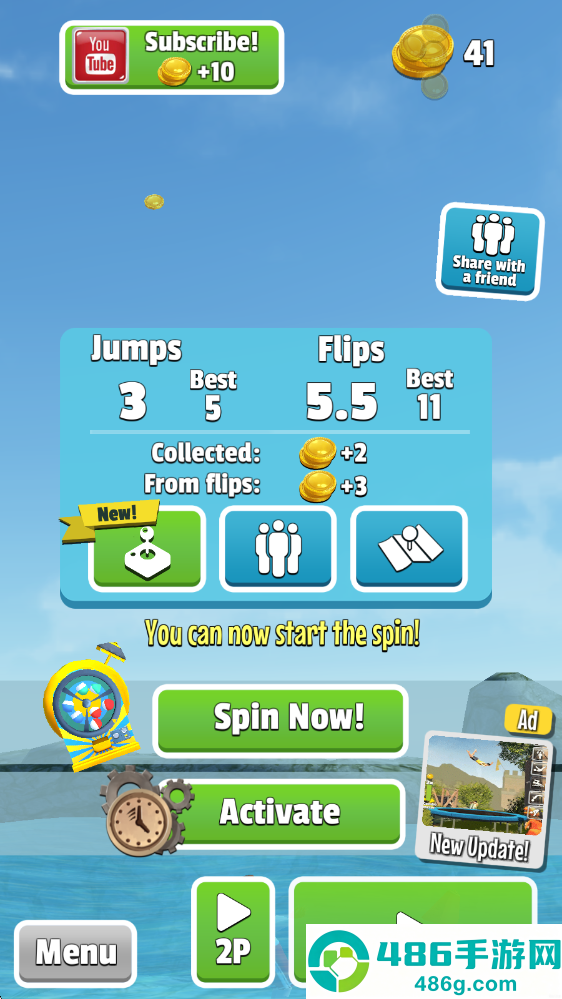This screenshot has width=562, height=999.
Task: Hit Spin Now!
Action: coord(280,720)
